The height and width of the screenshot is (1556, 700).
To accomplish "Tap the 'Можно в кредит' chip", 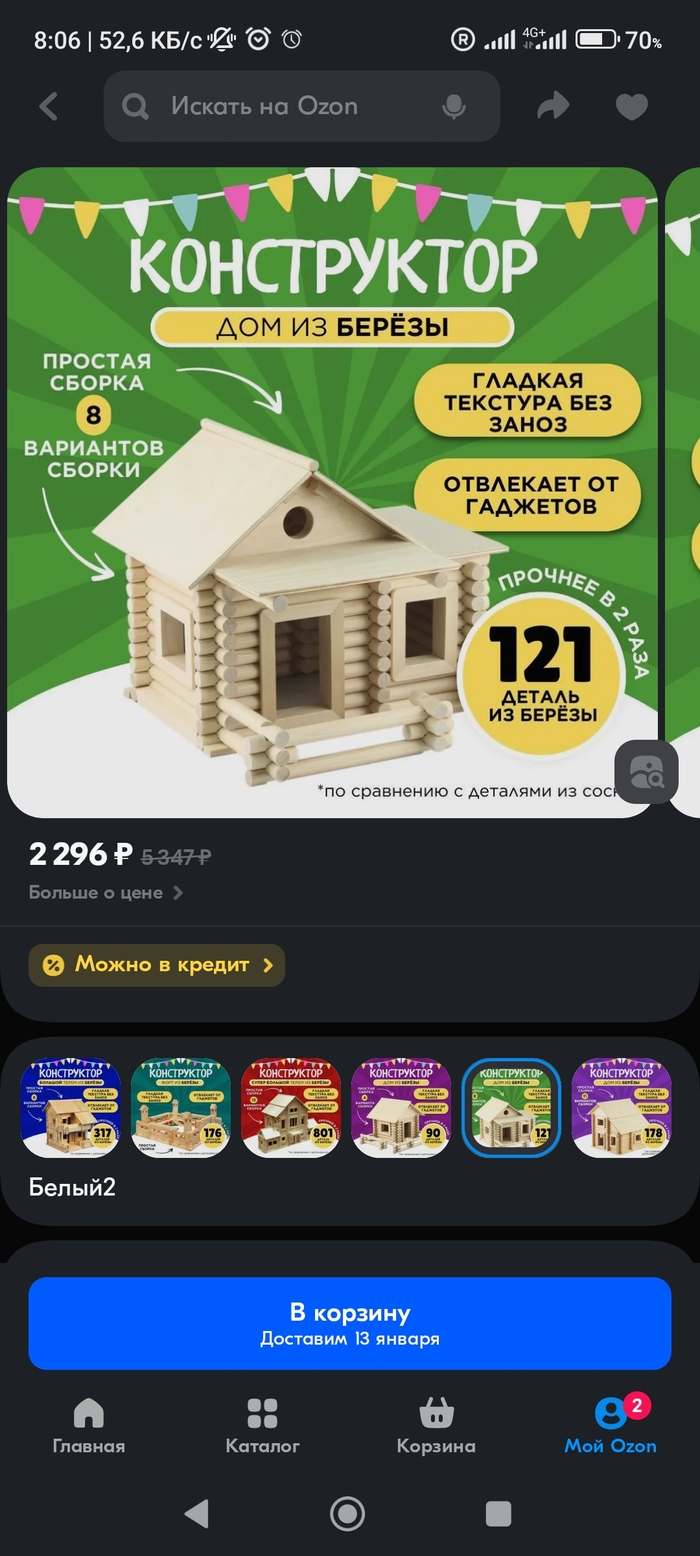I will pyautogui.click(x=157, y=965).
